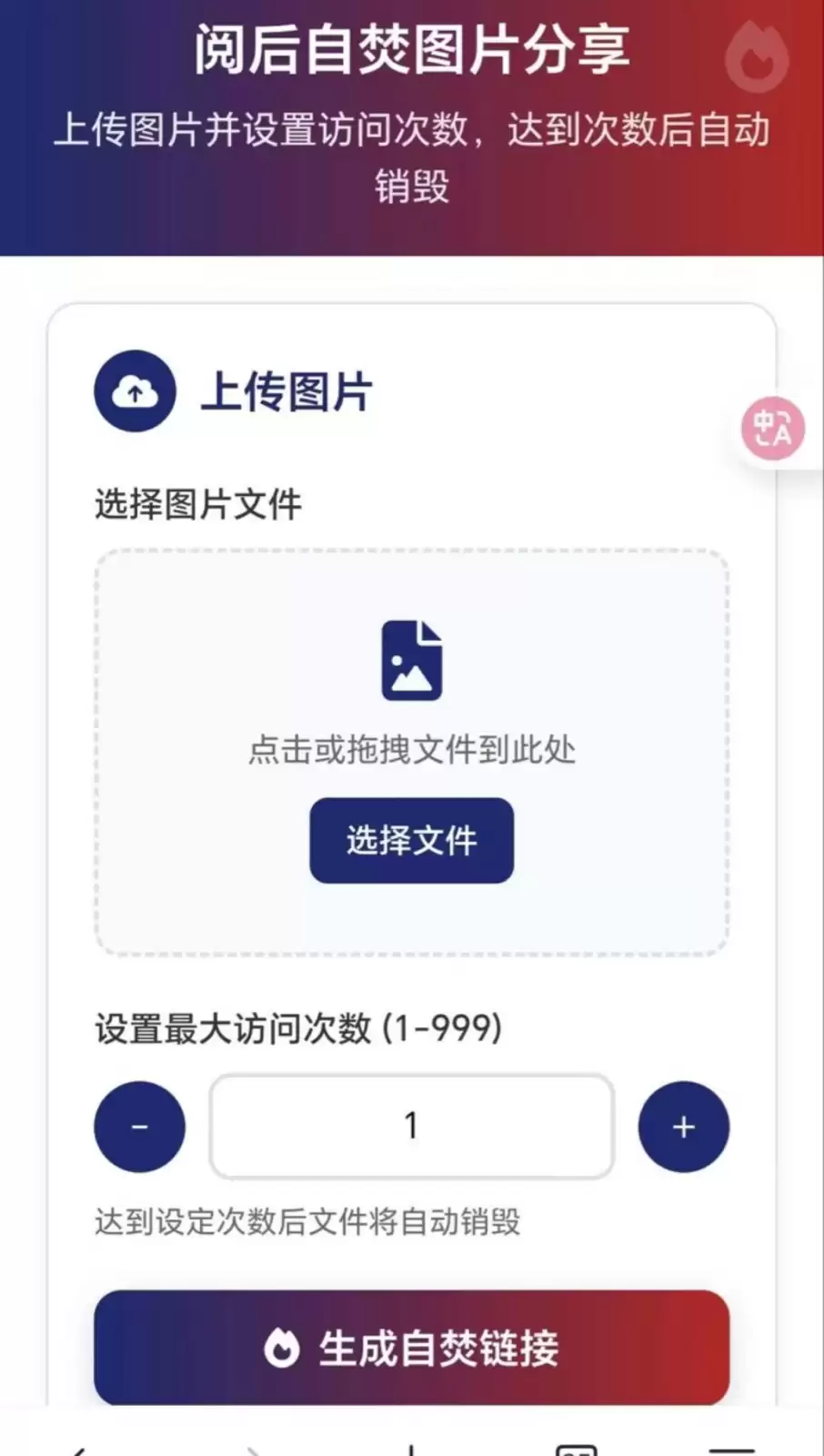Increase max access count with plus button

(683, 1127)
